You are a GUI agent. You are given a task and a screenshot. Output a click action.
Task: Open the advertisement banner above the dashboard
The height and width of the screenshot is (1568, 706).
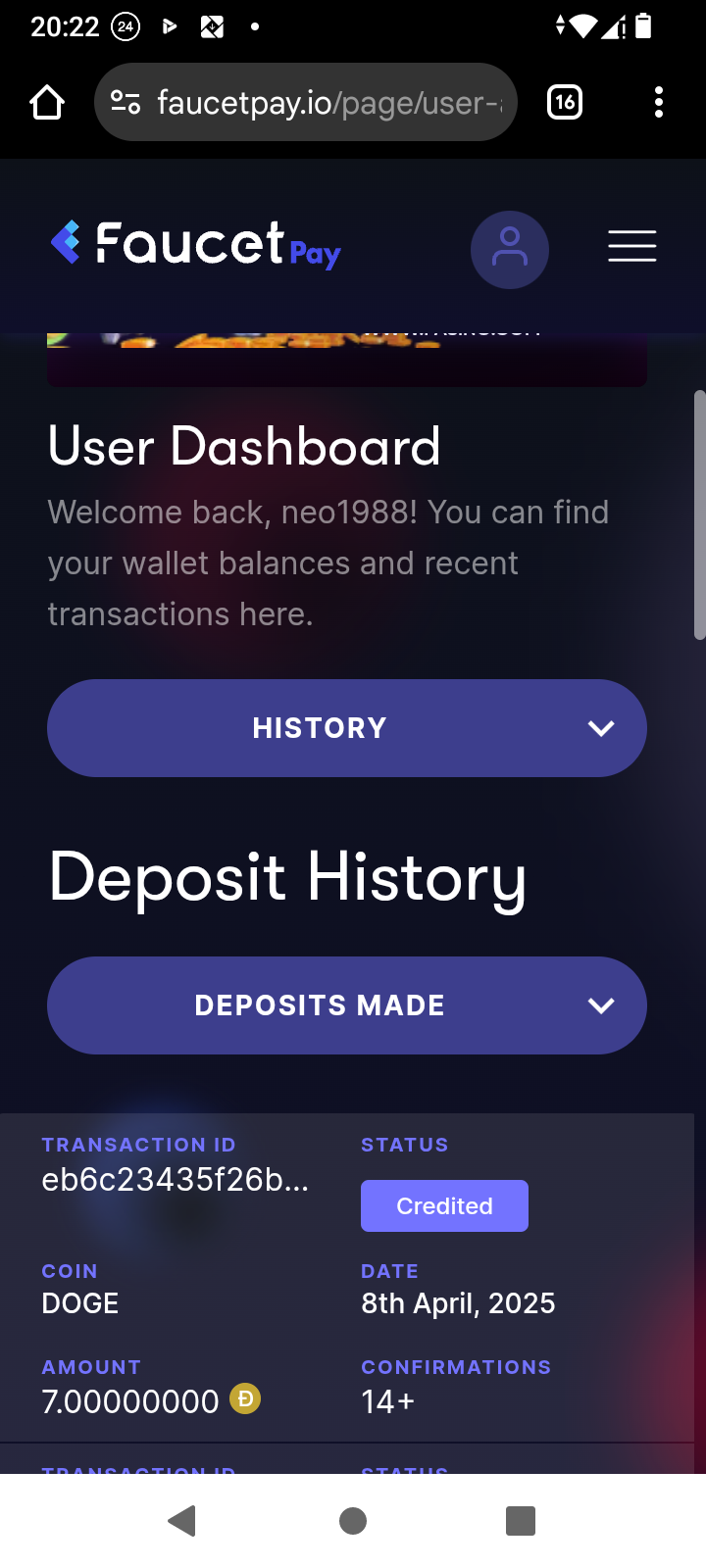point(347,359)
